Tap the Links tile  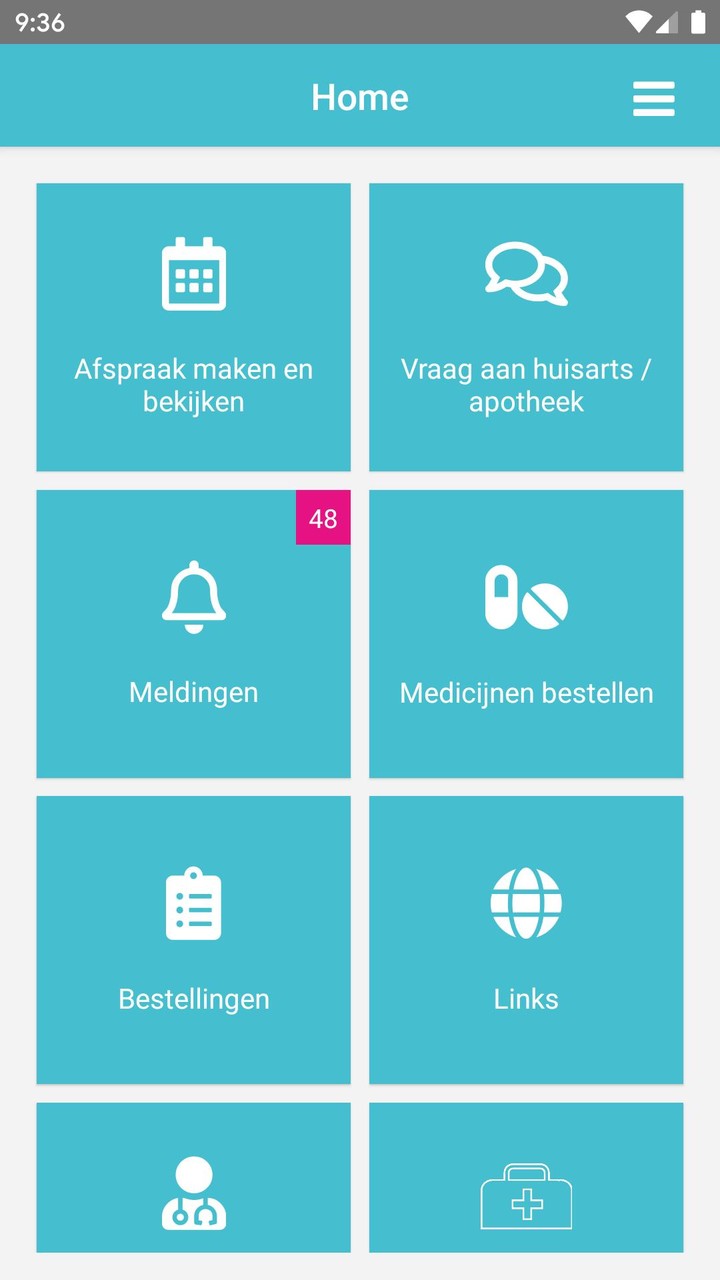pos(526,939)
